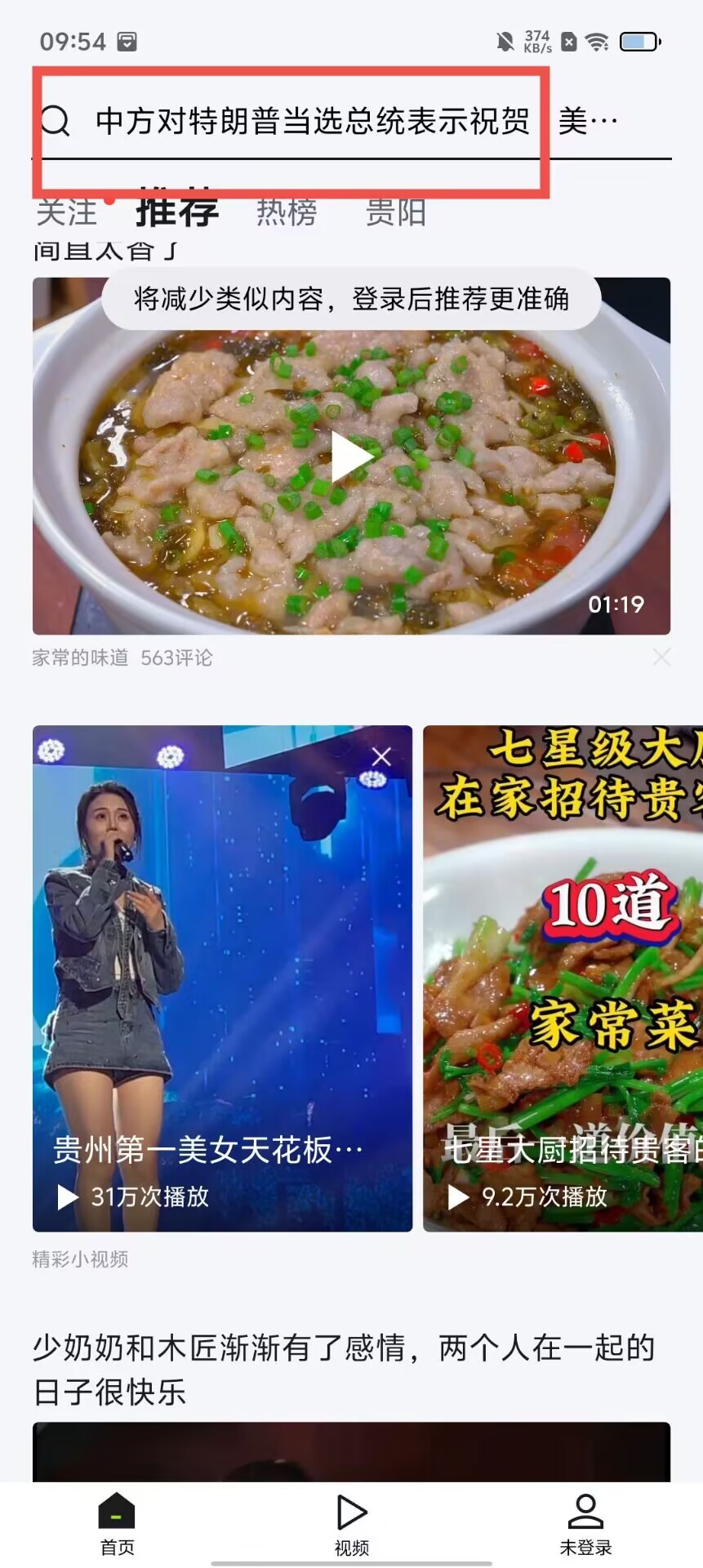The width and height of the screenshot is (703, 1568).
Task: Open article 少奶奶和木匠渐渐有了感情
Action: tap(343, 1369)
